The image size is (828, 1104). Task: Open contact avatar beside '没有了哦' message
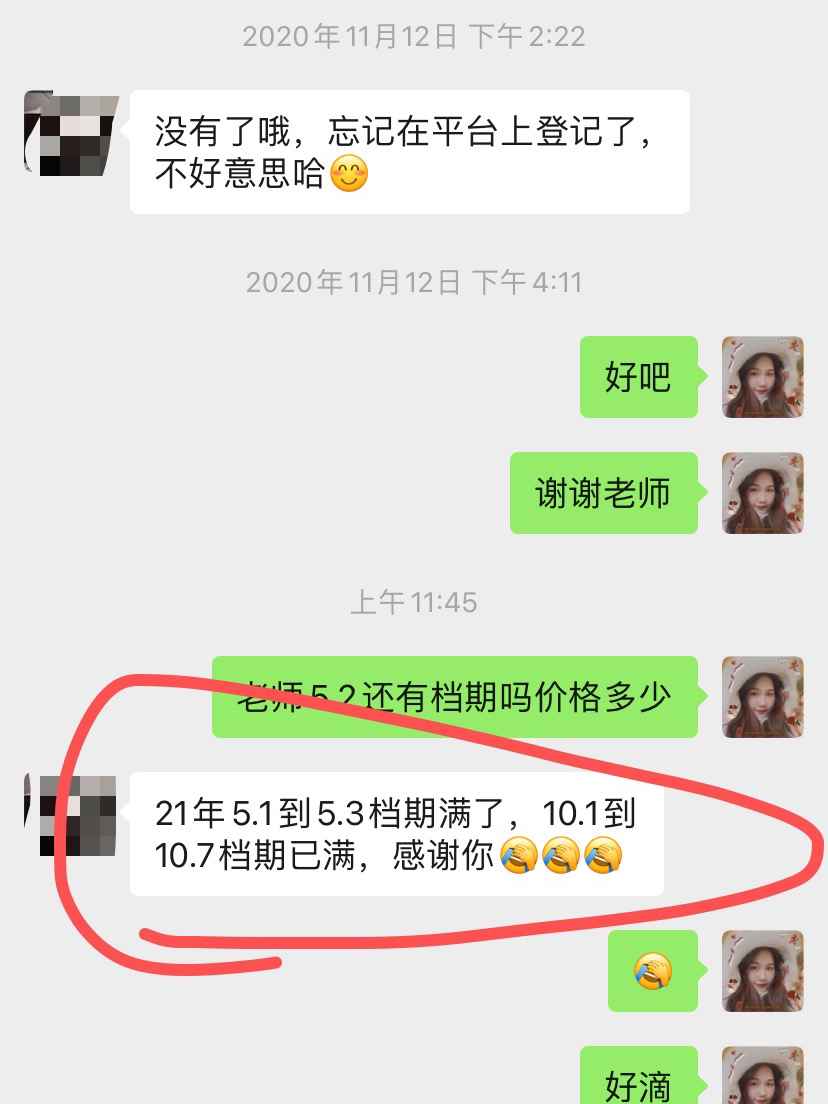point(71,133)
